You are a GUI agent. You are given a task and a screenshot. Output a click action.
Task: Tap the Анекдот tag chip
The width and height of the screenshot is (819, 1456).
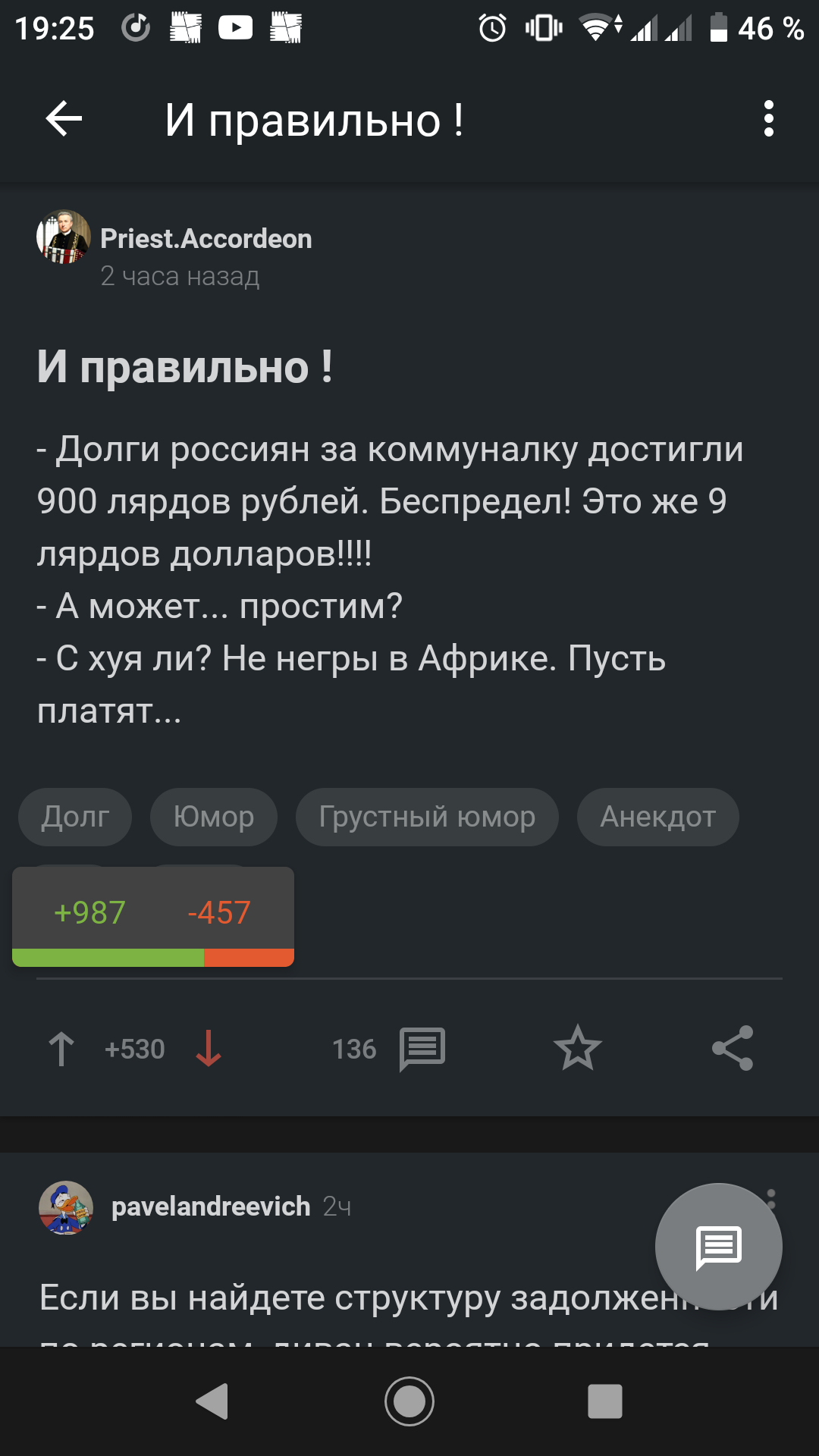click(657, 817)
